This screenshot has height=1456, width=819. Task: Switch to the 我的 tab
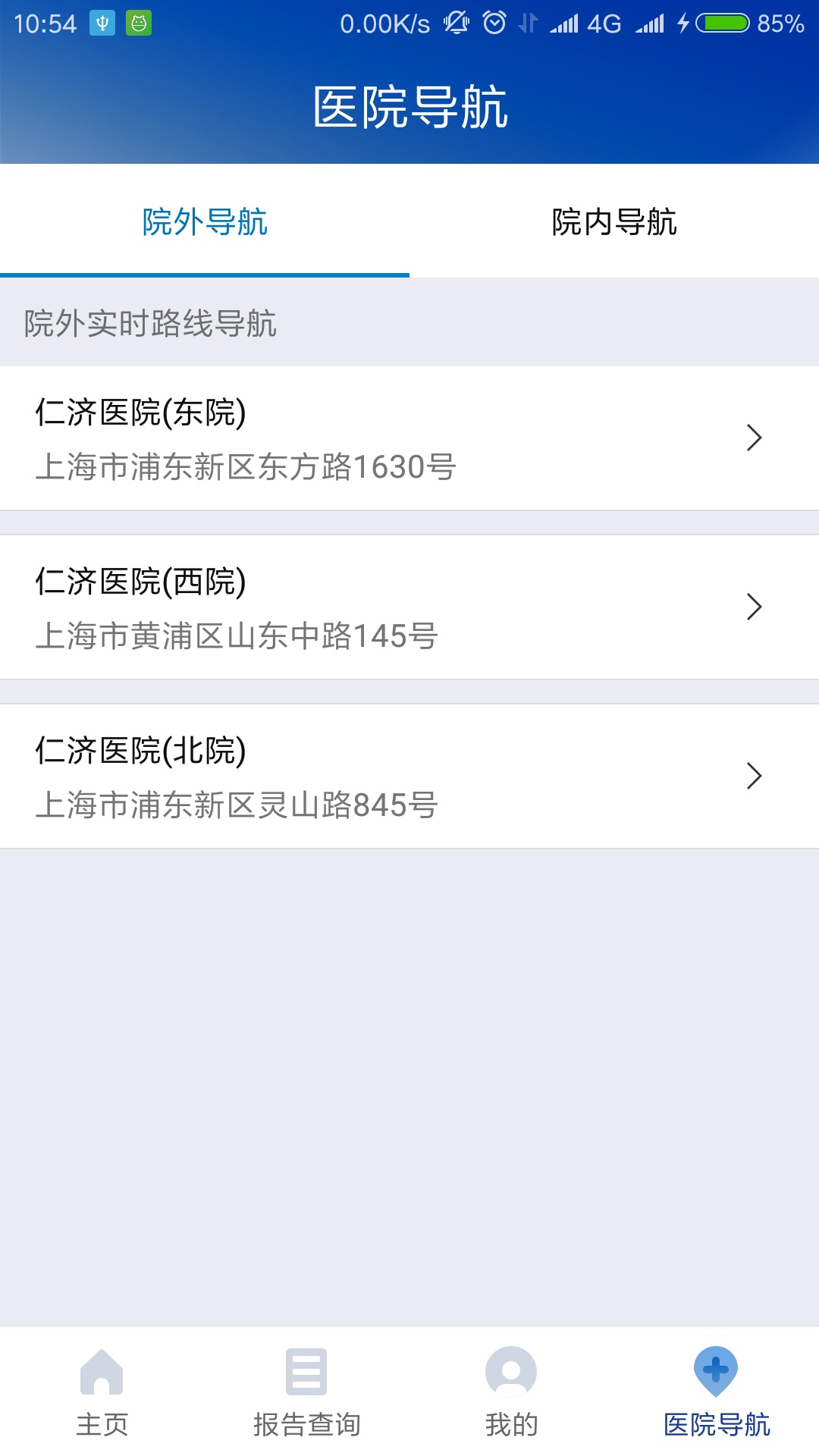click(x=511, y=1392)
